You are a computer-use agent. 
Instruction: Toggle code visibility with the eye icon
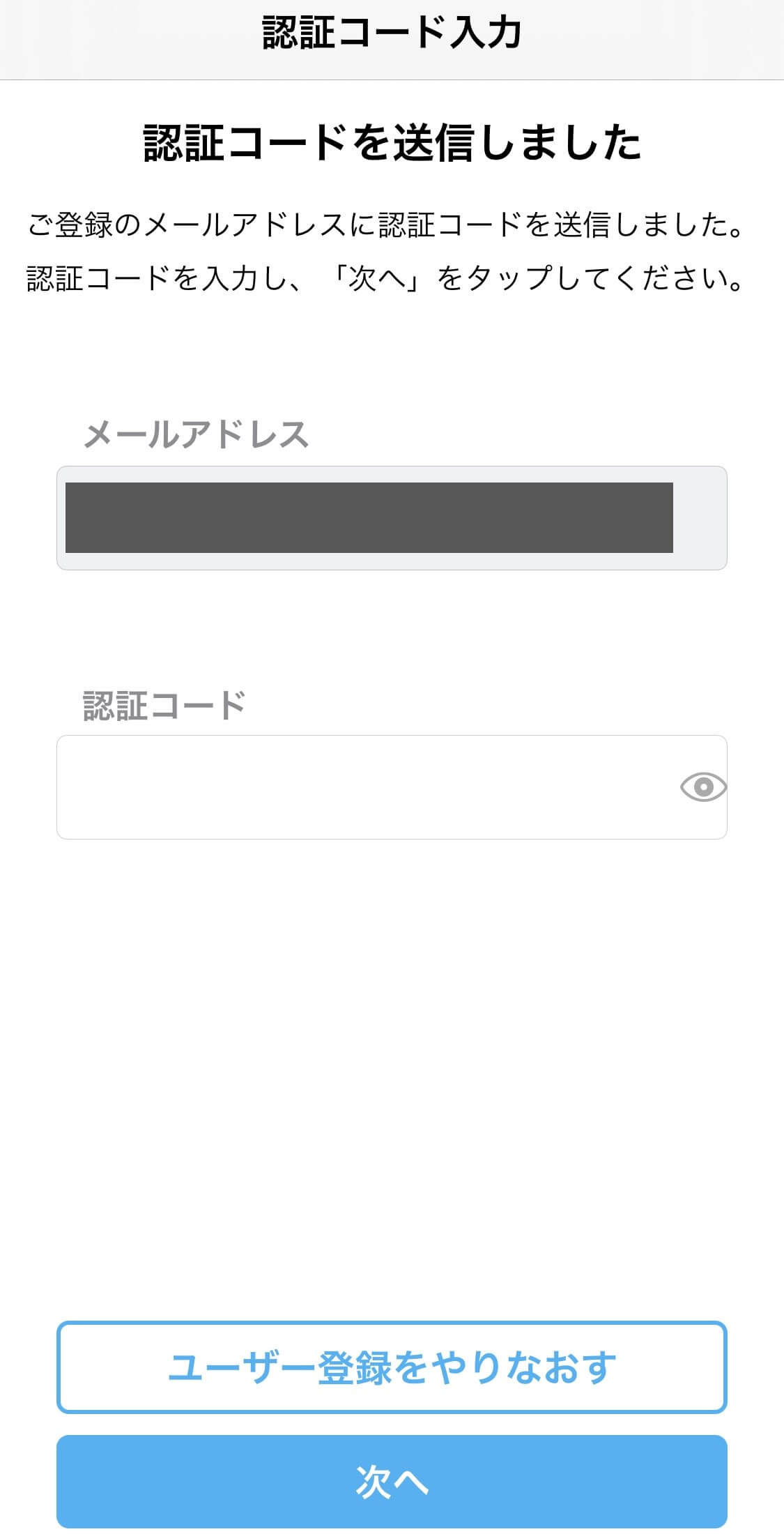point(703,787)
